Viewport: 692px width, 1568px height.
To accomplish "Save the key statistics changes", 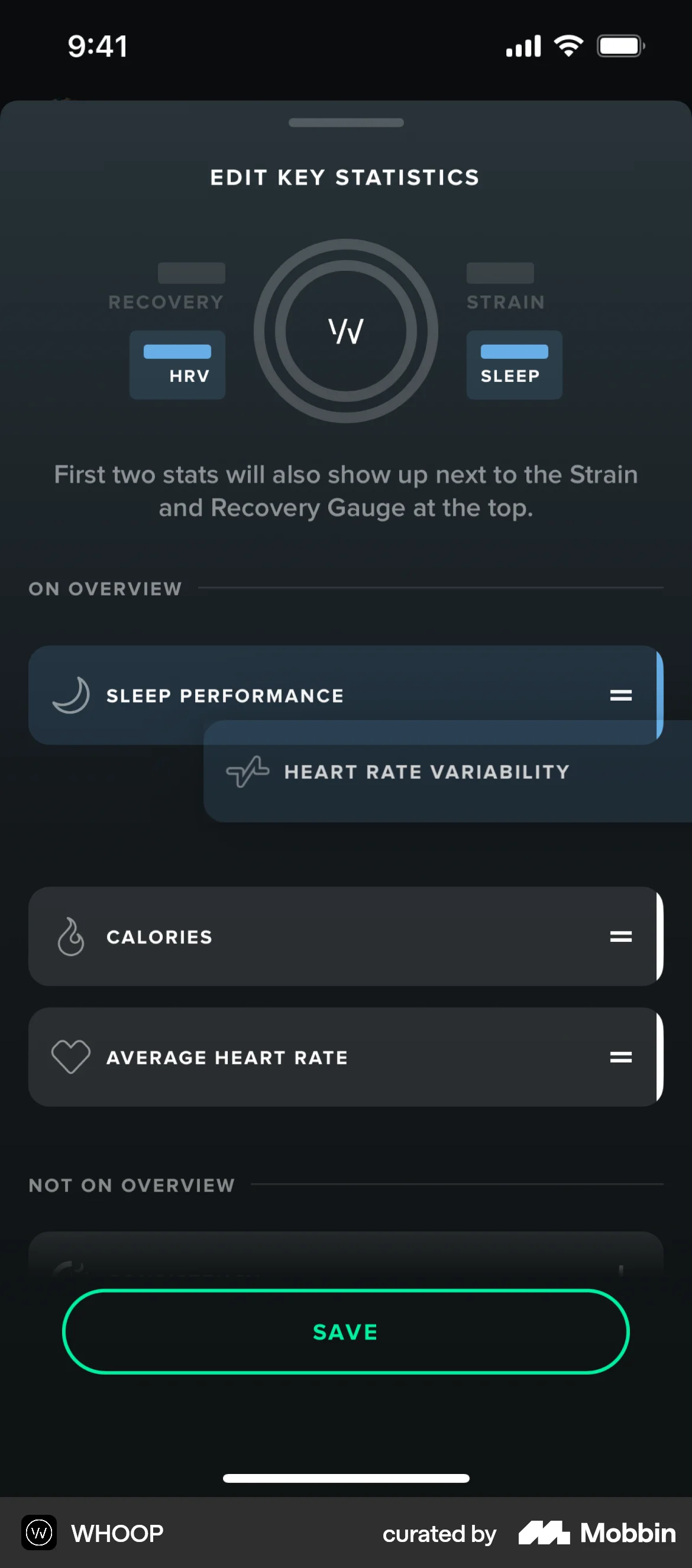I will tap(345, 1331).
